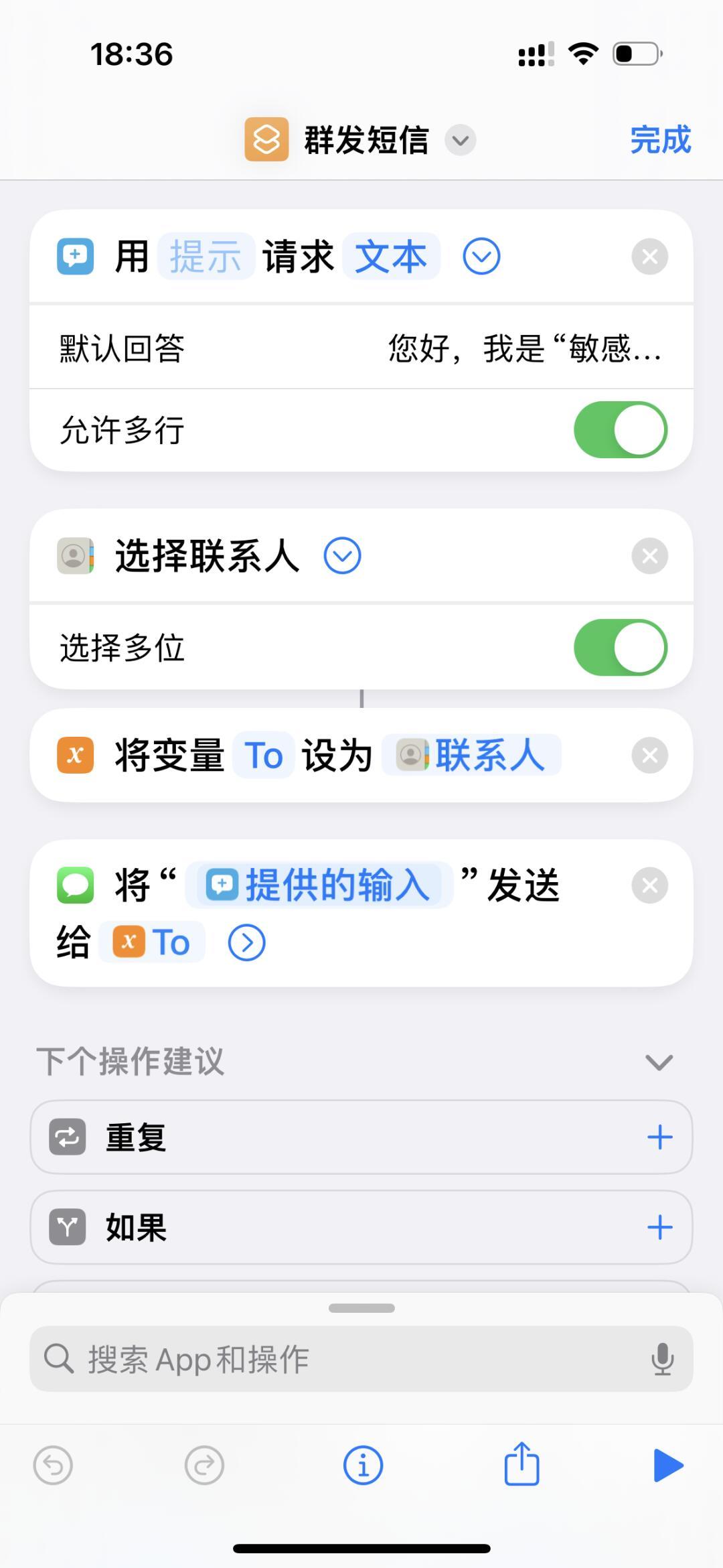Open the dropdown next to shortcut name 群发短信
The height and width of the screenshot is (1568, 723).
[459, 141]
